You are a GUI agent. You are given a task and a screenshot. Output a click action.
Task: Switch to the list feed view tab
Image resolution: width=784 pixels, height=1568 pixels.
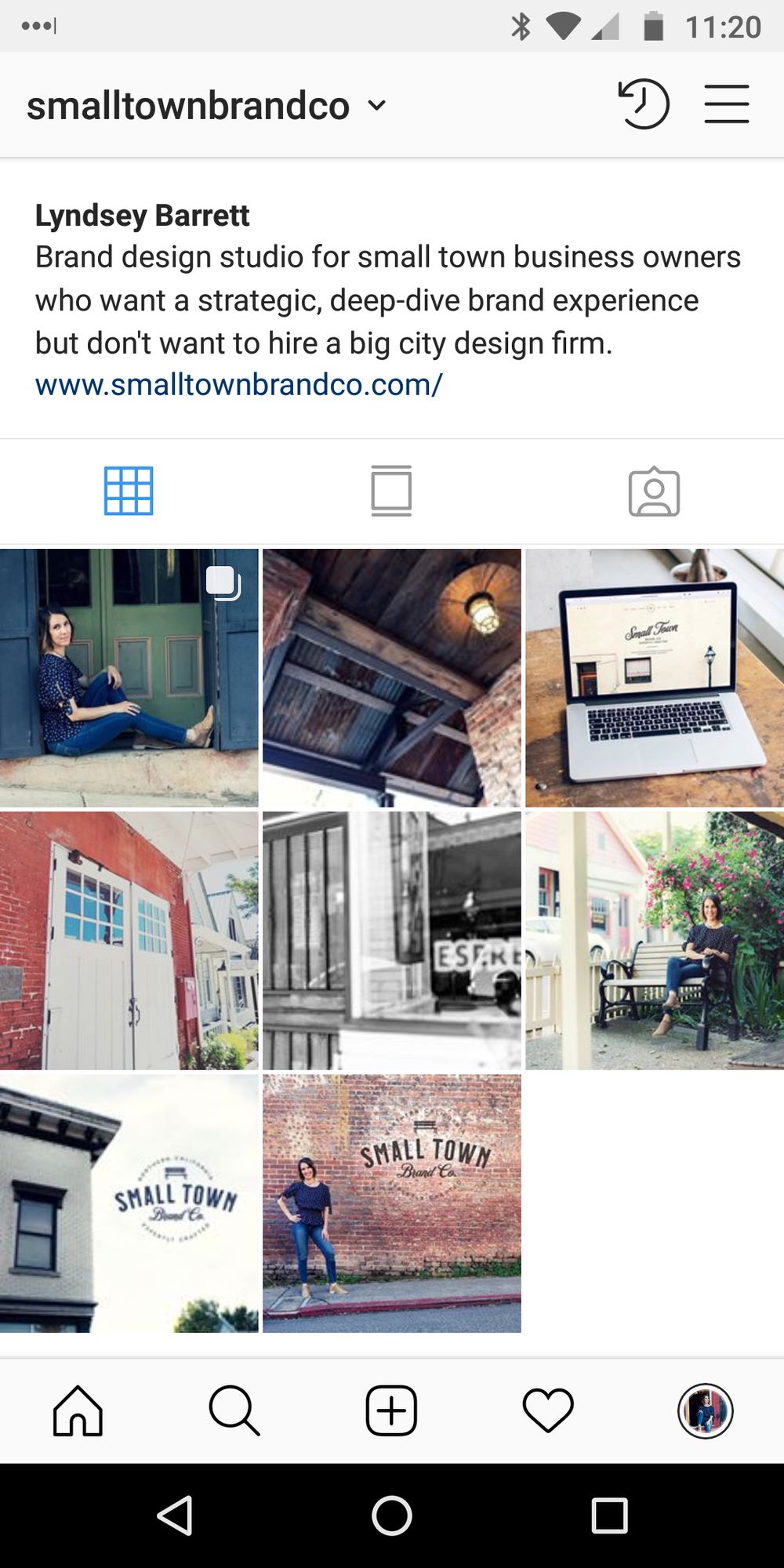(x=391, y=491)
